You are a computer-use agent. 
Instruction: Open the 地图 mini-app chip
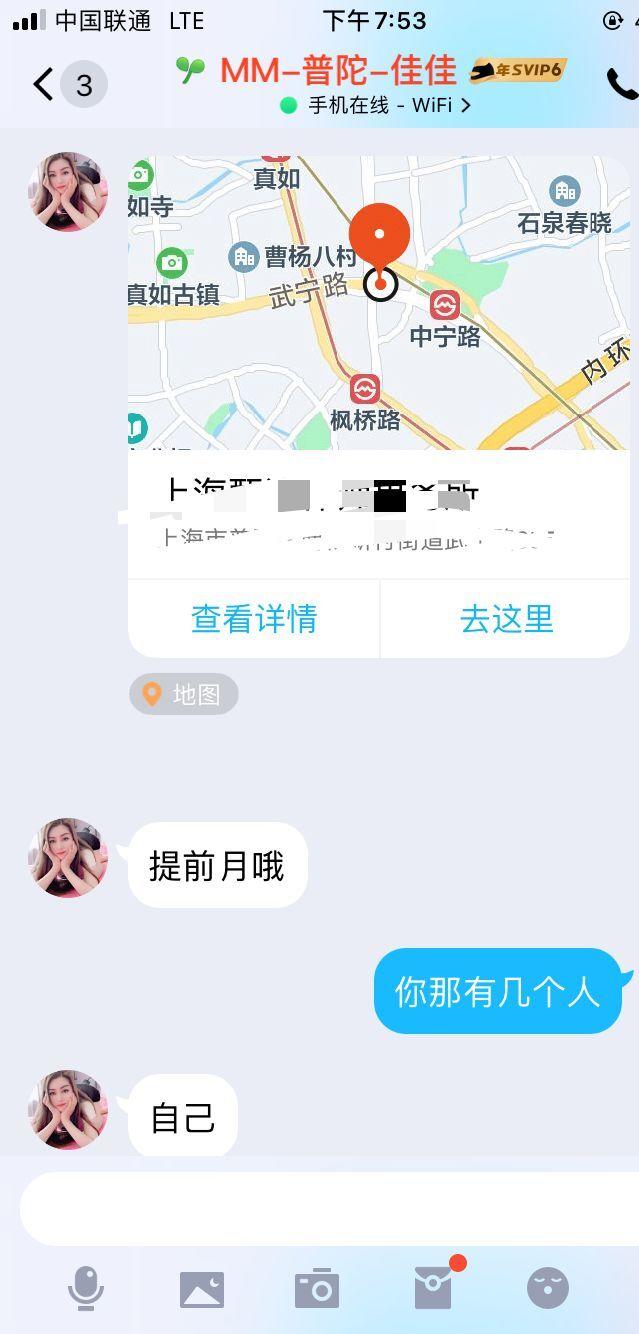[x=184, y=694]
